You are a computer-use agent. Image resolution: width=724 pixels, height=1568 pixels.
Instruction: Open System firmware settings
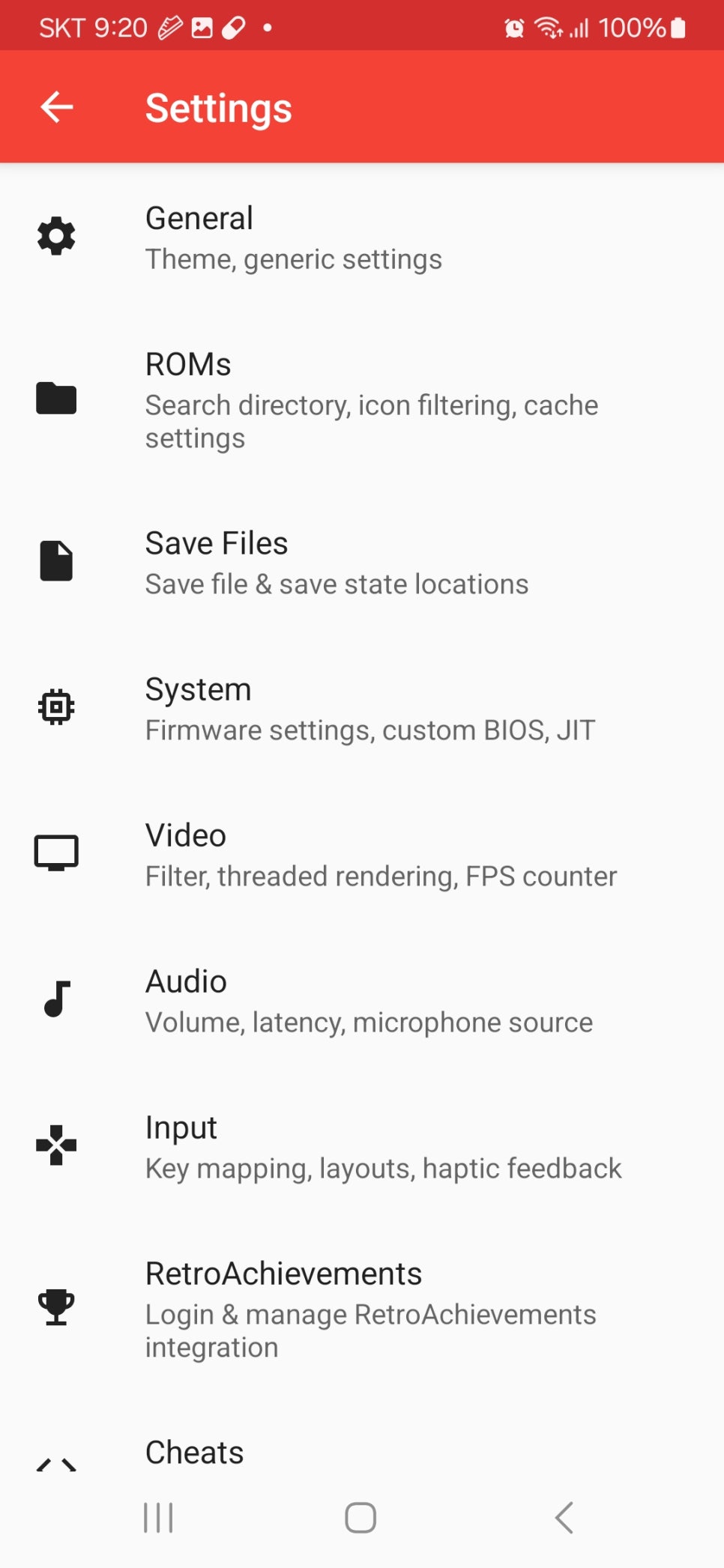pos(369,709)
